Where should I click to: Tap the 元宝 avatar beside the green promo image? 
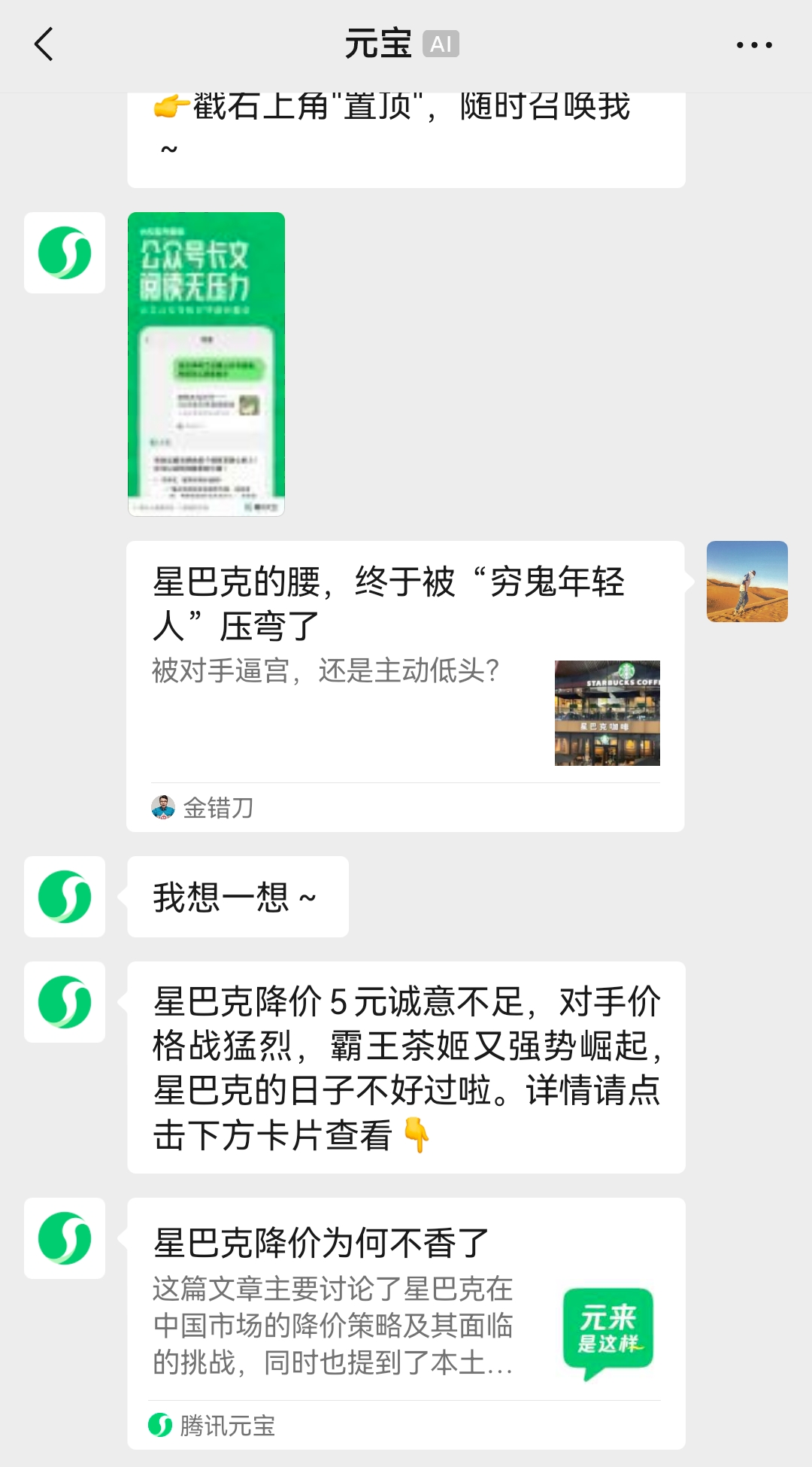65,253
